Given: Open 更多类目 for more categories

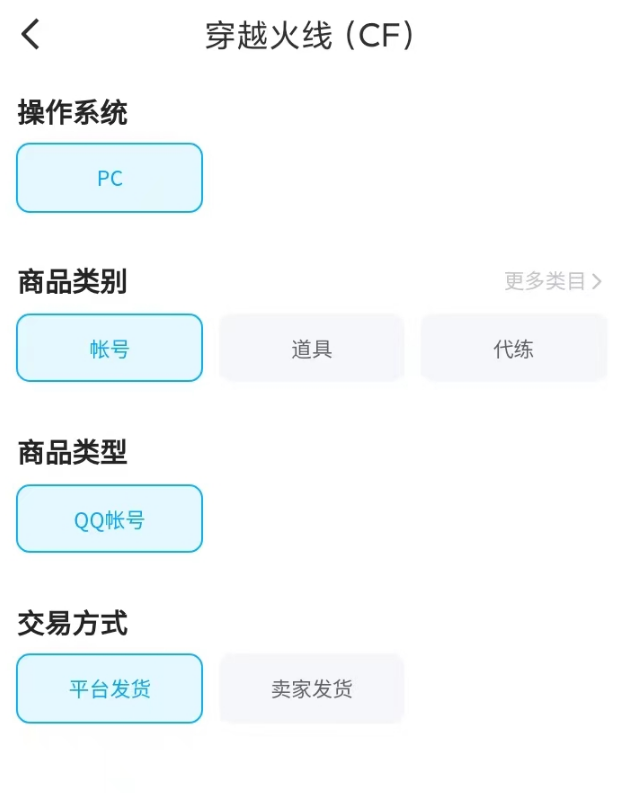Looking at the screenshot, I should (x=553, y=281).
